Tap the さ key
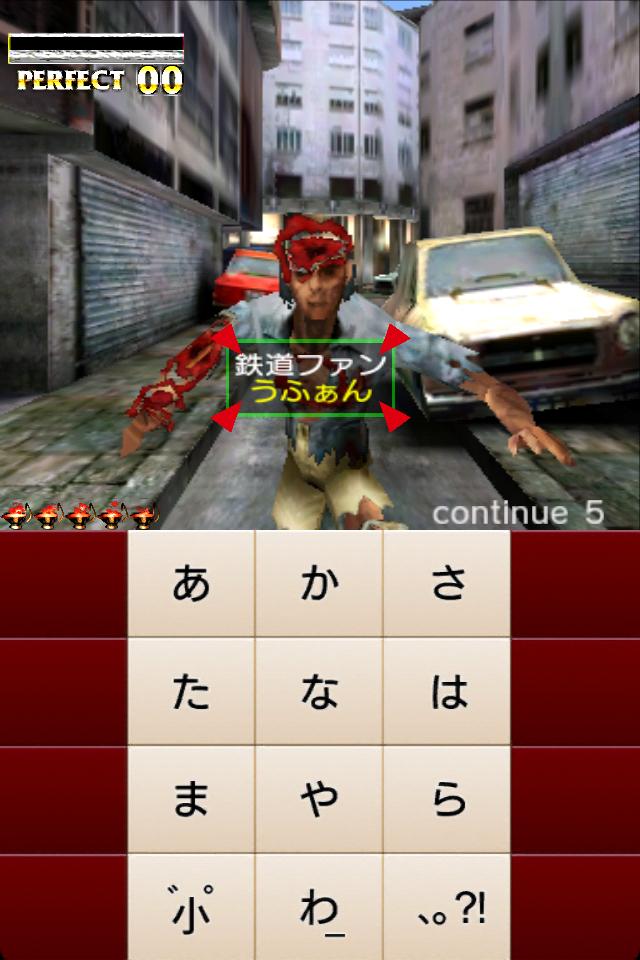Screen dimensions: 640x960 447,584
